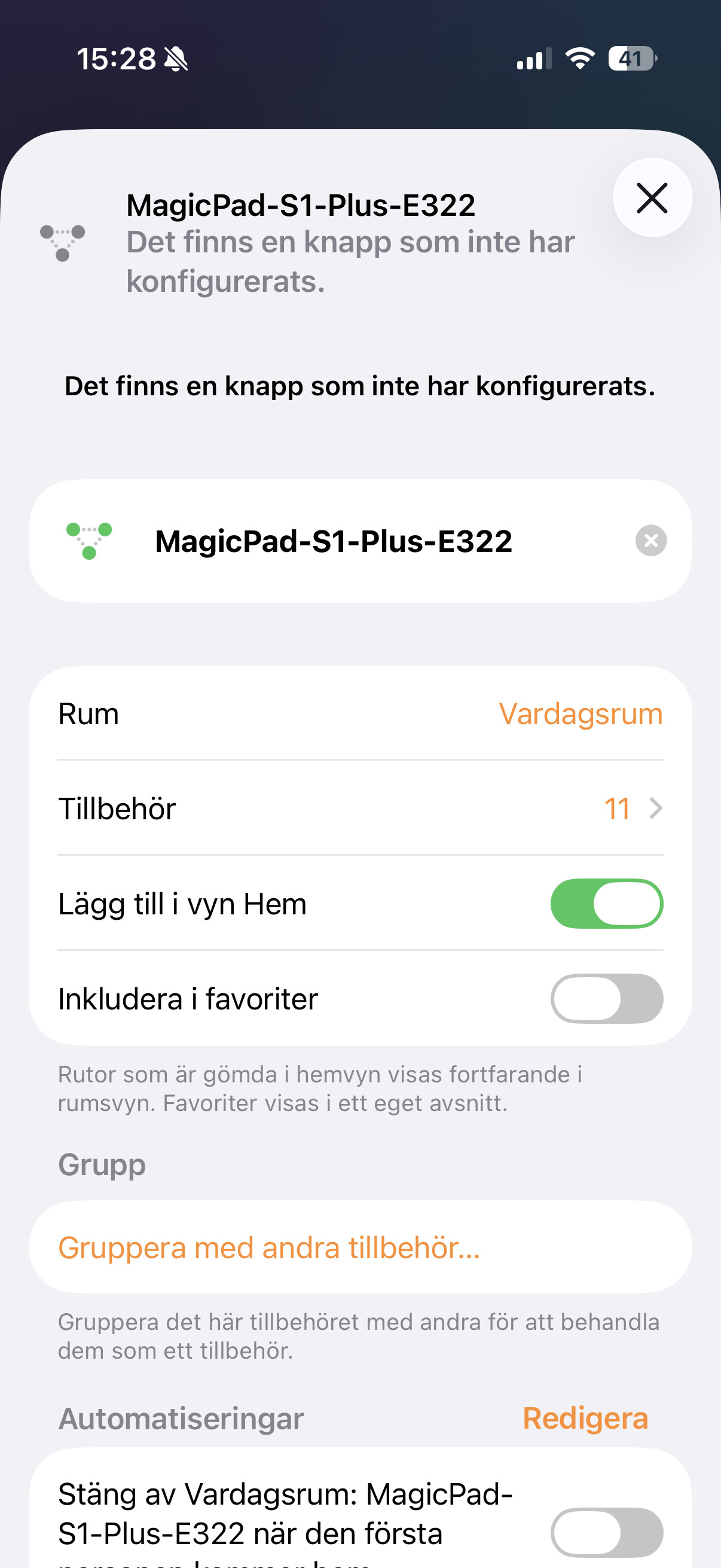
Task: Edit the MagicPad-S1-Plus-E322 name field
Action: click(365, 541)
